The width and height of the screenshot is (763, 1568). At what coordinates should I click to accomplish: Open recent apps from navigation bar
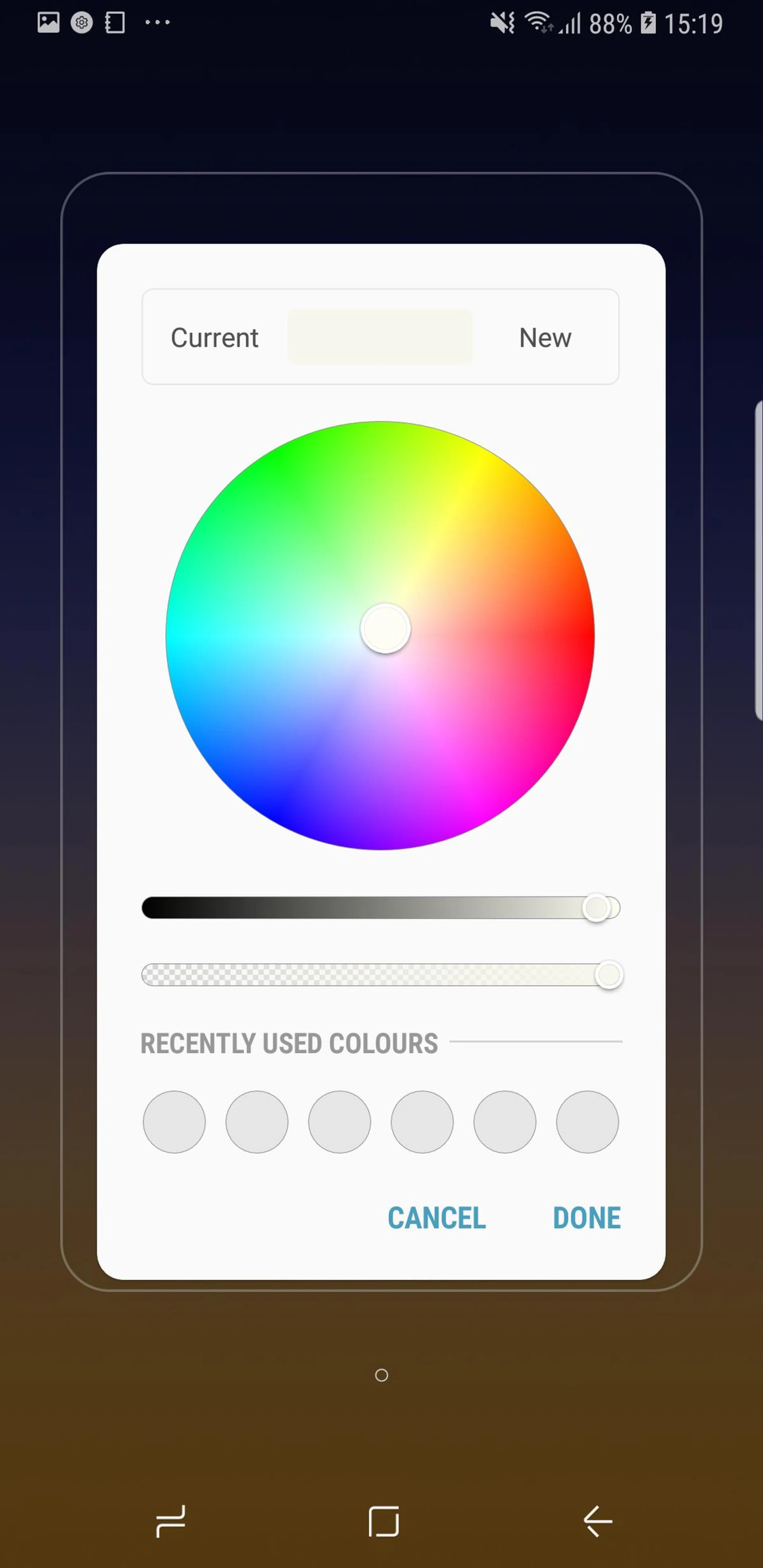point(171,1521)
